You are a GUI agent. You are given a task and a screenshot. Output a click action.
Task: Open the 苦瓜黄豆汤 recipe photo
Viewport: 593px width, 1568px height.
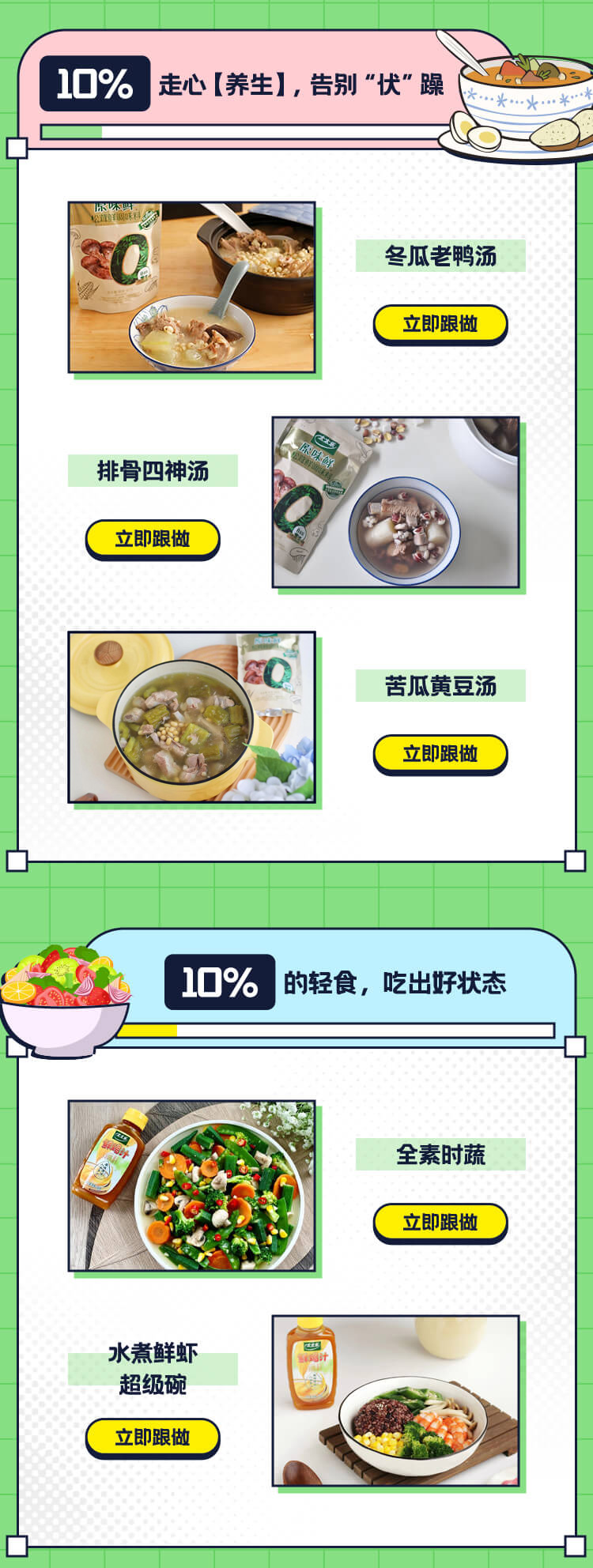tap(191, 717)
